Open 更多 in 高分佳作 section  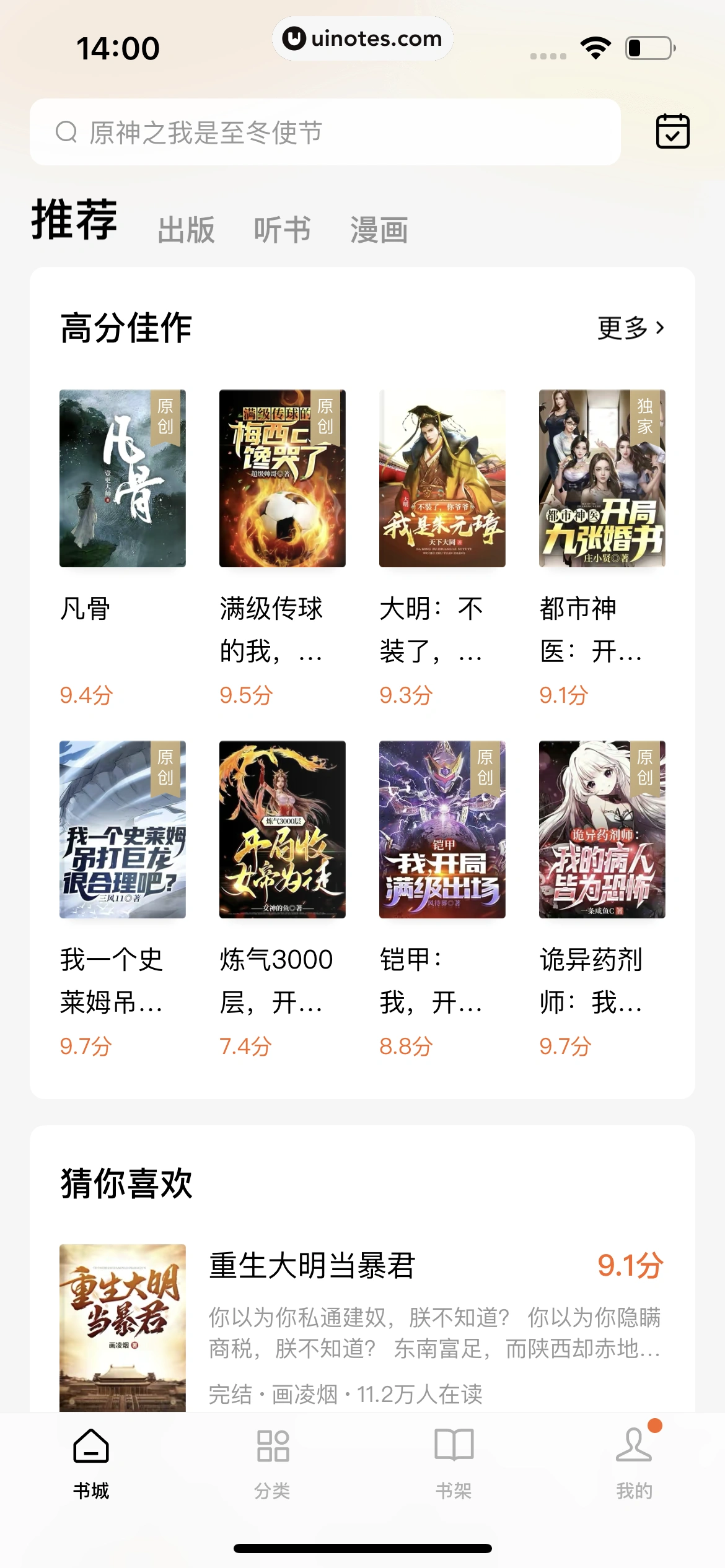[630, 328]
